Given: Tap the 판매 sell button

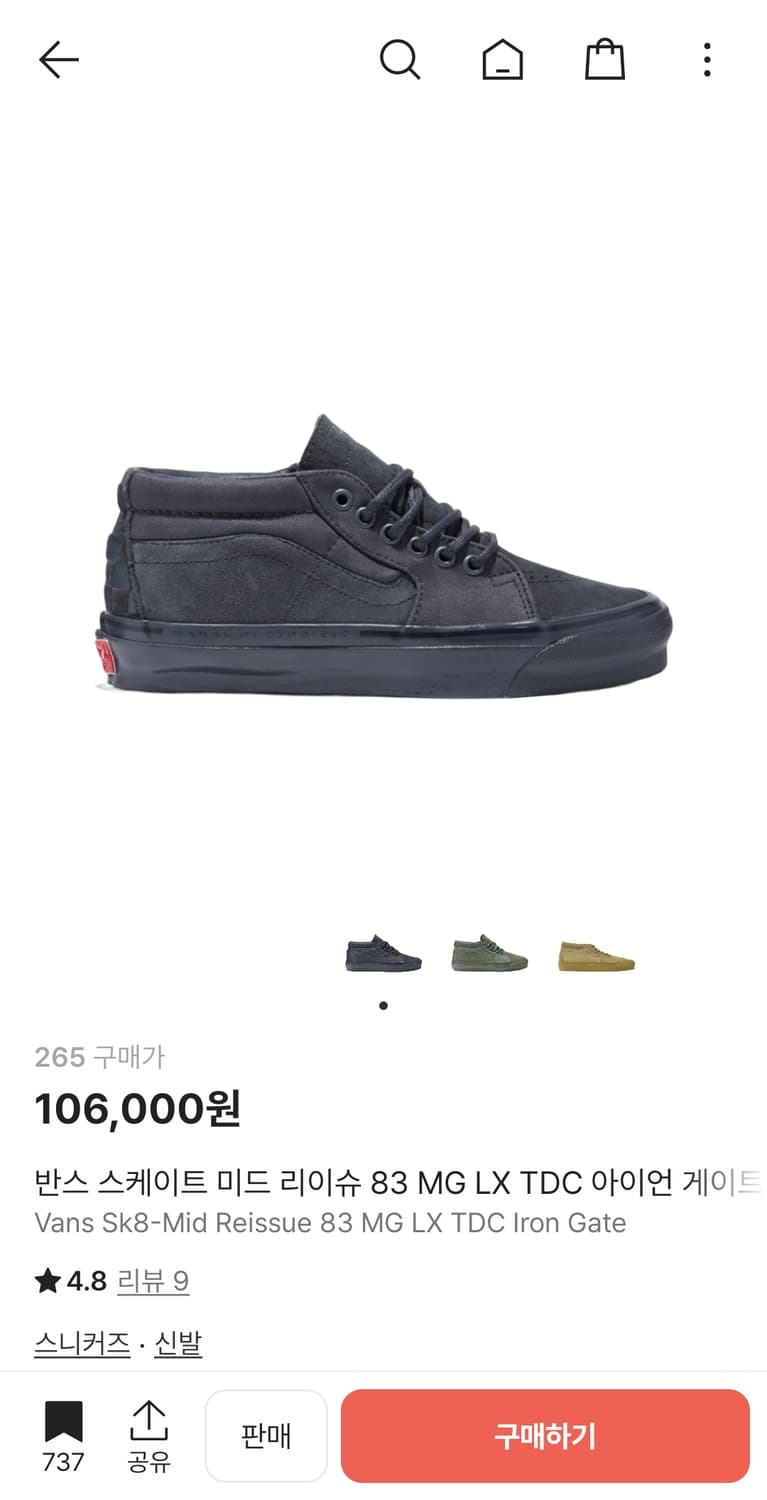Looking at the screenshot, I should (x=266, y=1435).
